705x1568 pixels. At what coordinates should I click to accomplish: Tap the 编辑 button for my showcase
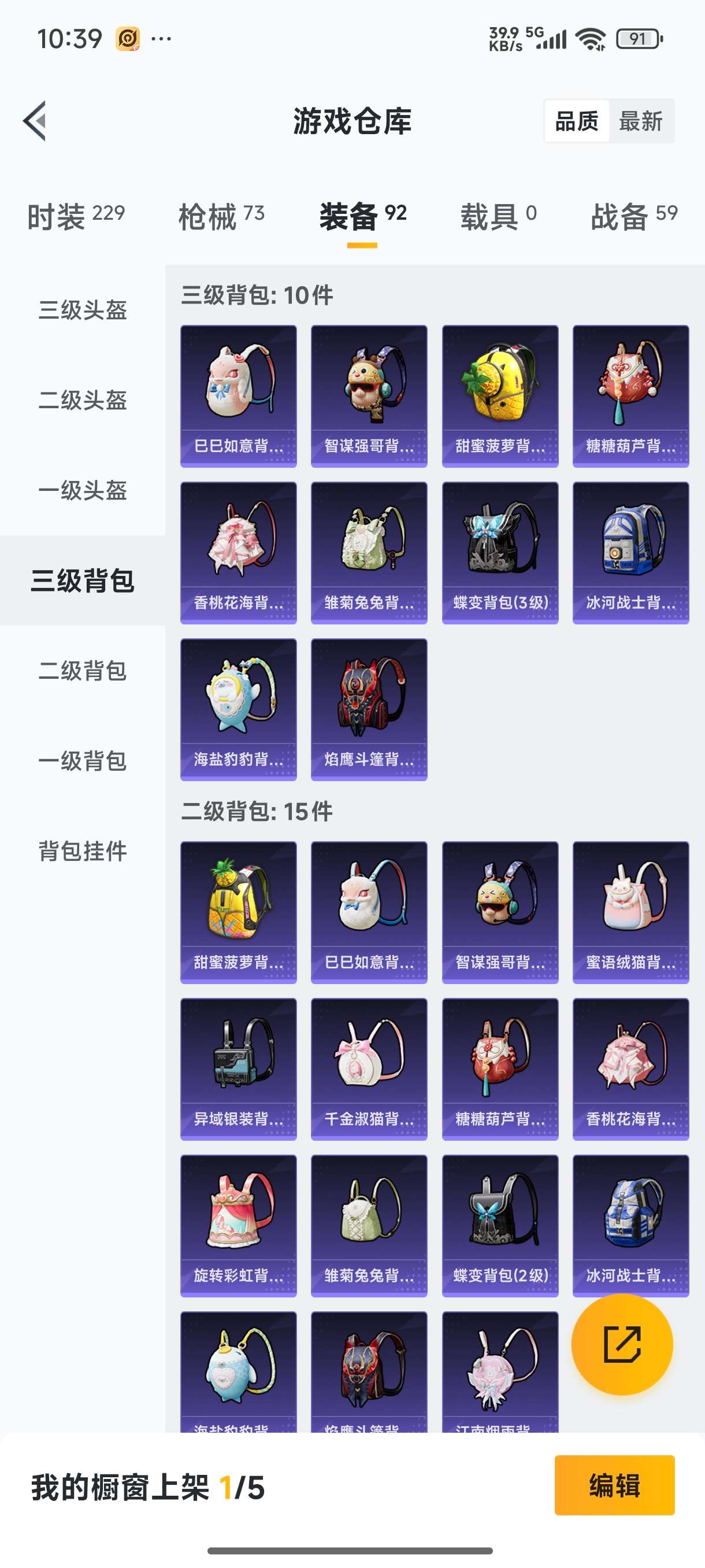click(614, 1485)
